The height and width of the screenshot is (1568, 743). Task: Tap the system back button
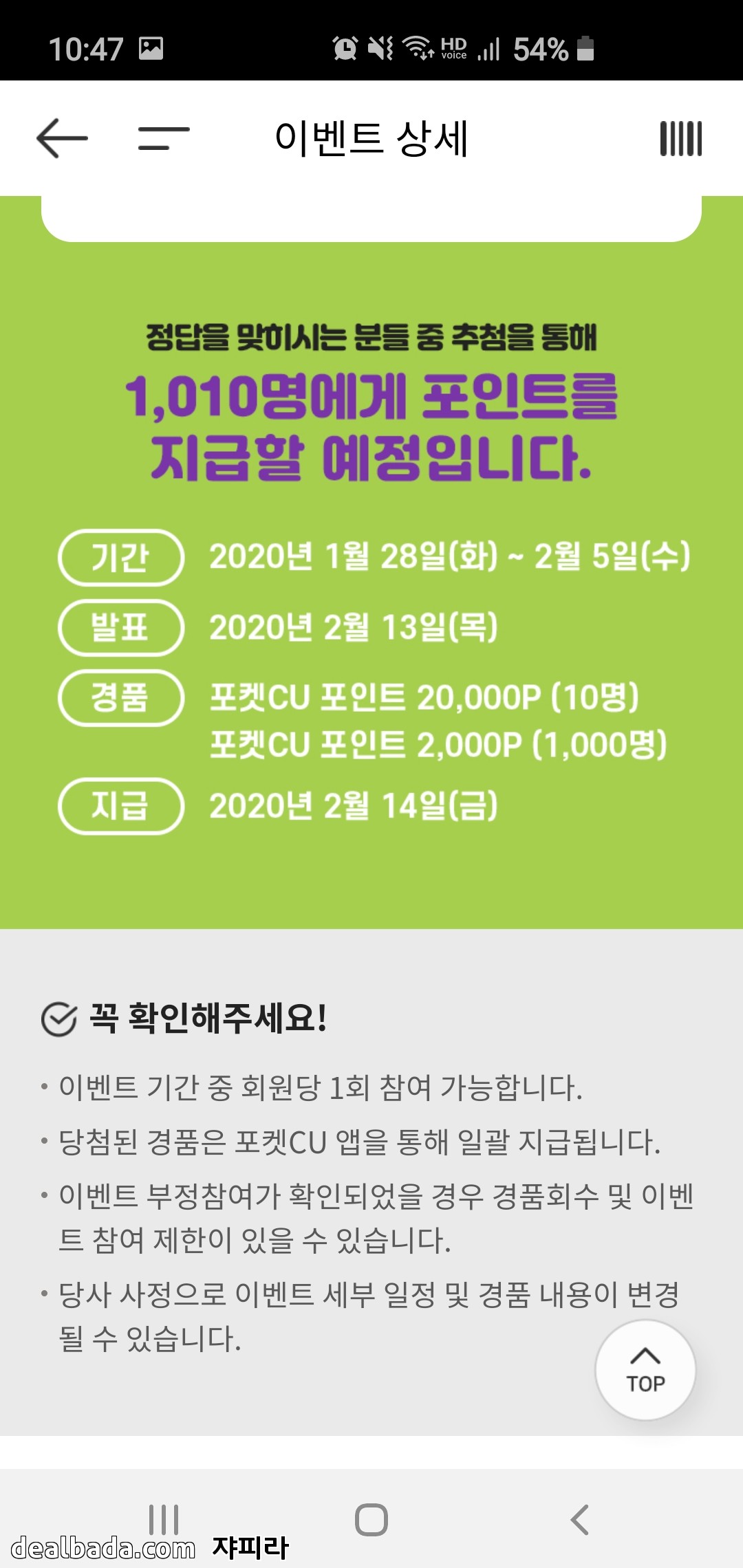click(x=580, y=1520)
